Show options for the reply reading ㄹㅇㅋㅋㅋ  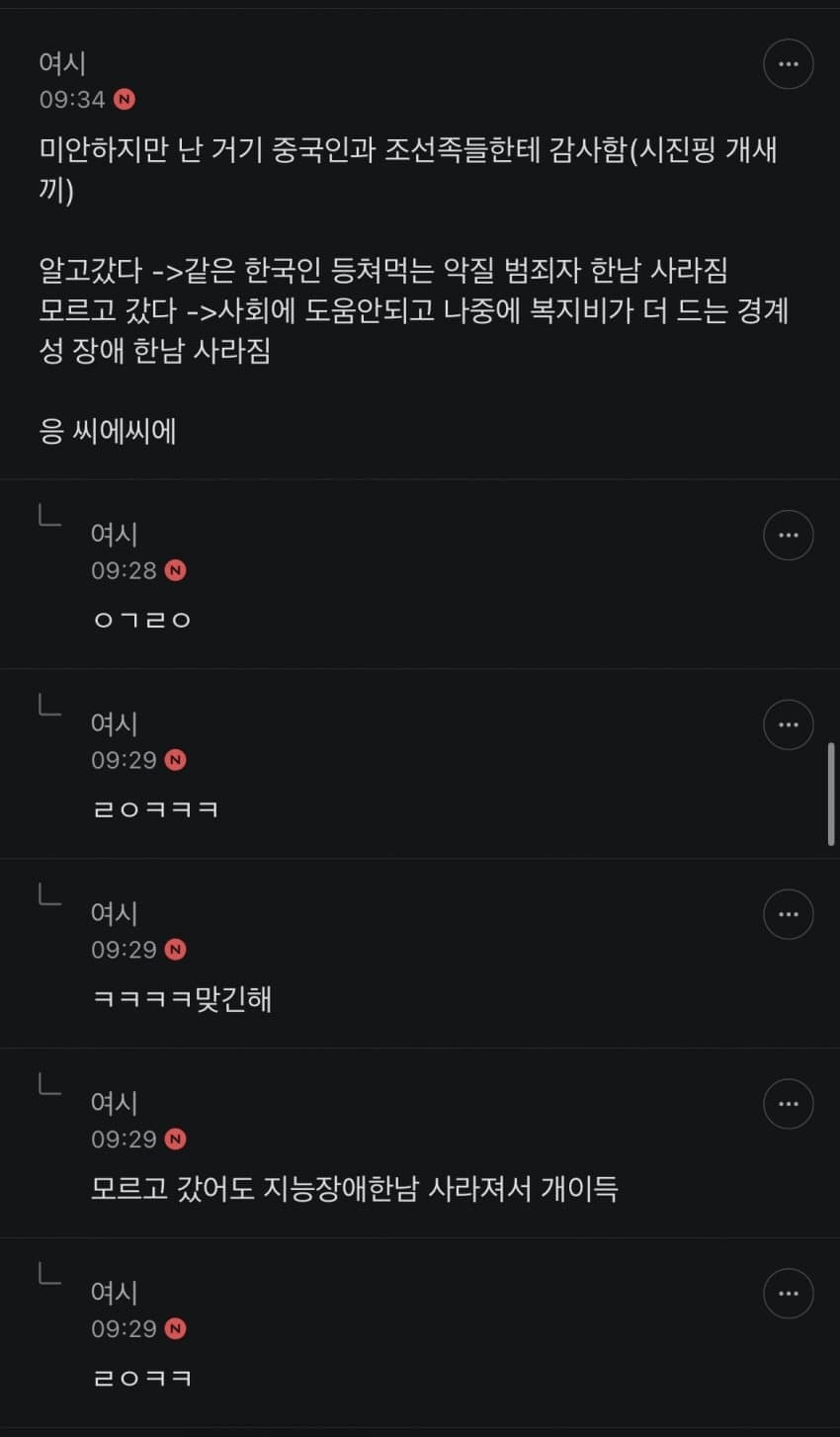coord(788,724)
